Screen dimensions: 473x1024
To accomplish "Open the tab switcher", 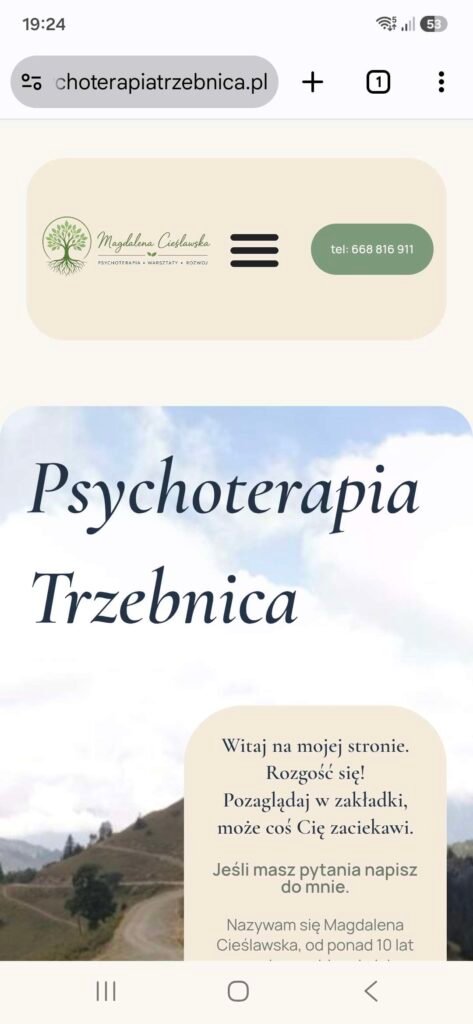I will pyautogui.click(x=378, y=82).
